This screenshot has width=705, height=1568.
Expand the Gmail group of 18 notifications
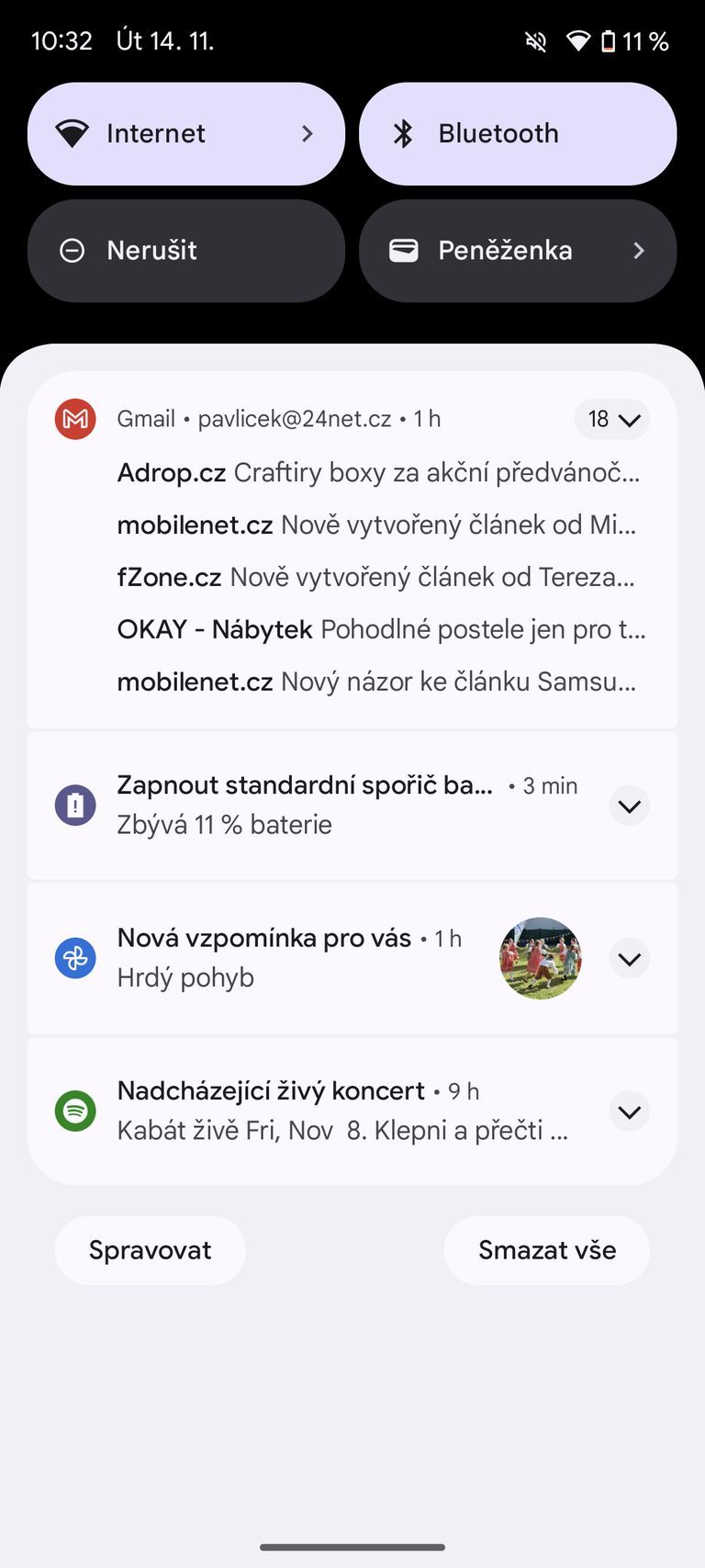click(x=612, y=420)
